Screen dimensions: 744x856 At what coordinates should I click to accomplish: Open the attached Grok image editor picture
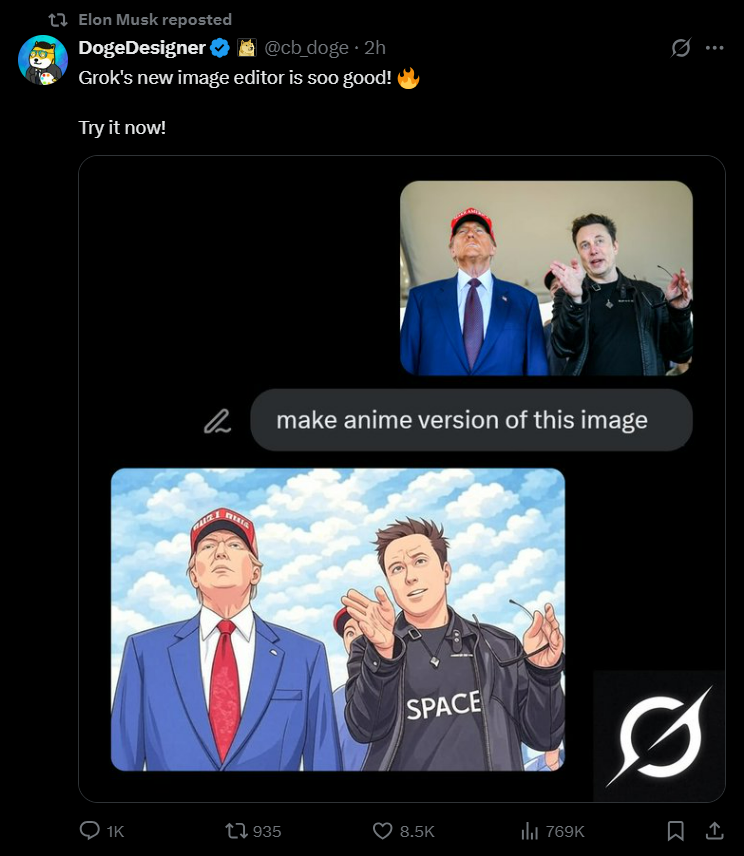pyautogui.click(x=401, y=478)
